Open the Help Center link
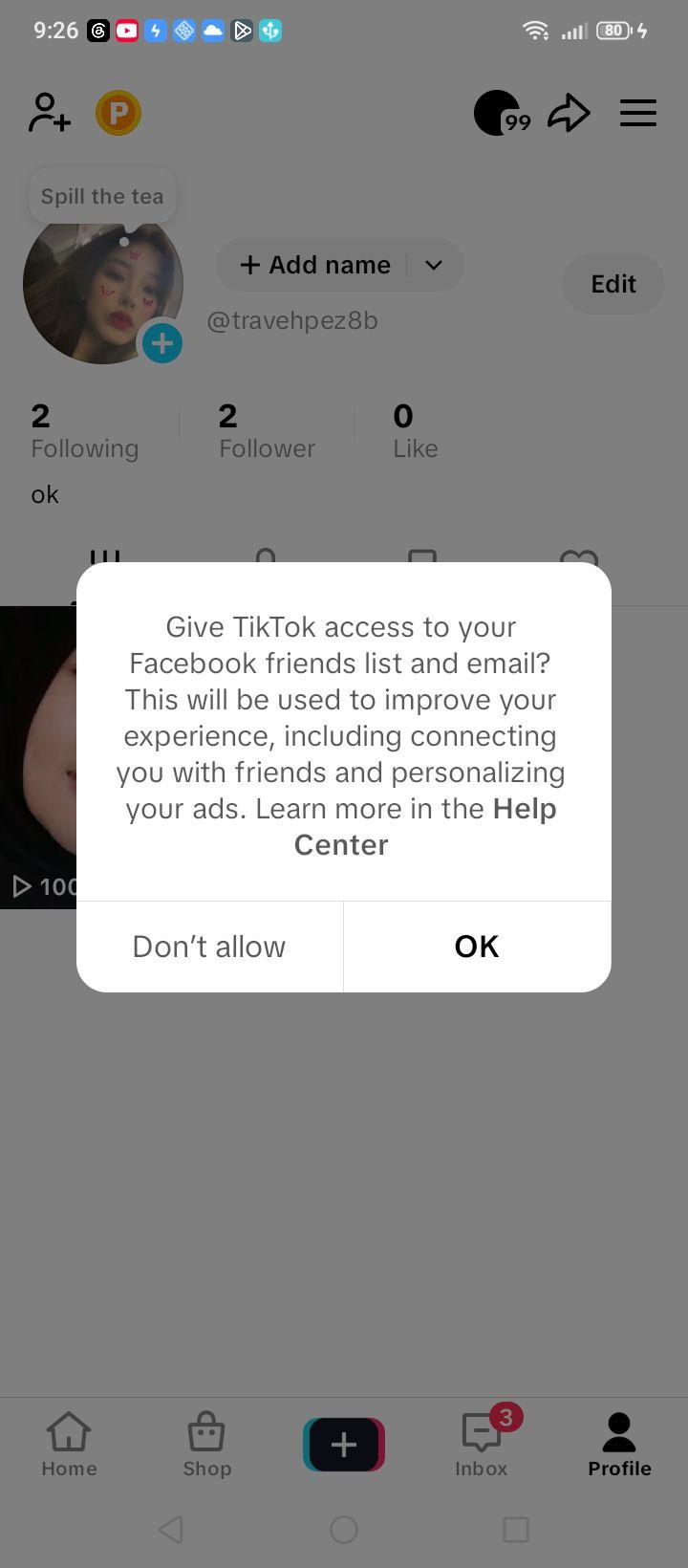The image size is (688, 1568). pos(425,827)
